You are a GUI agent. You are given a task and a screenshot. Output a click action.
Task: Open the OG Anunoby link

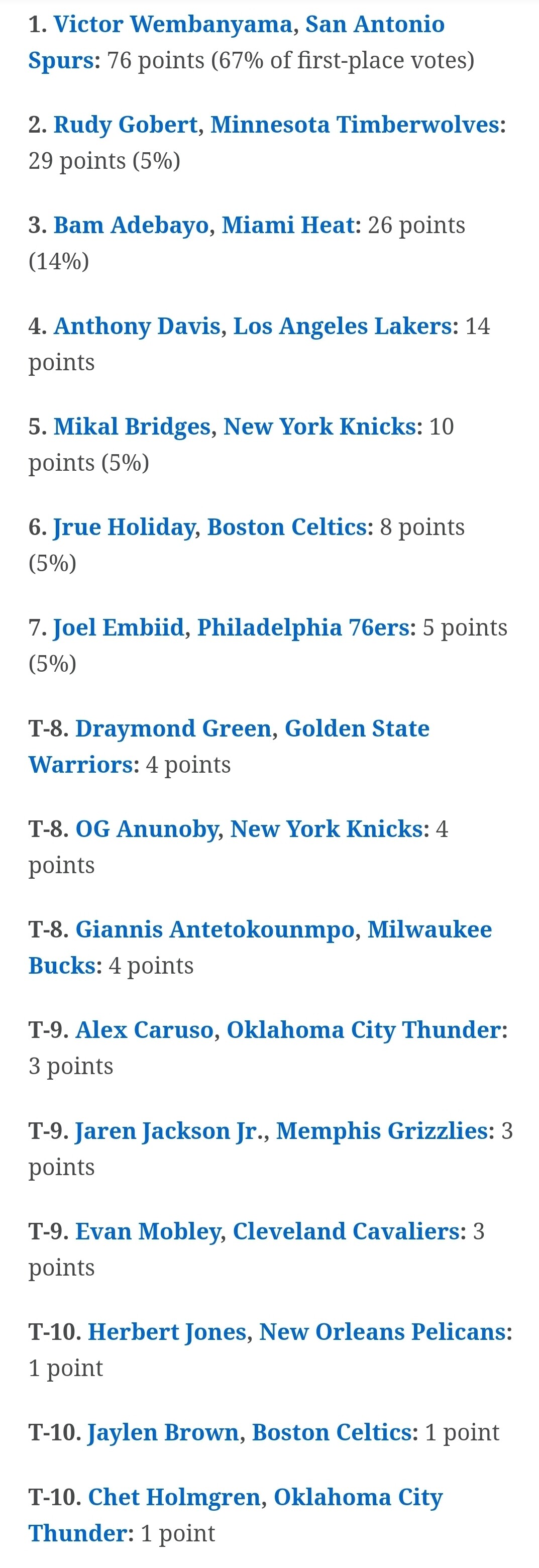(146, 829)
